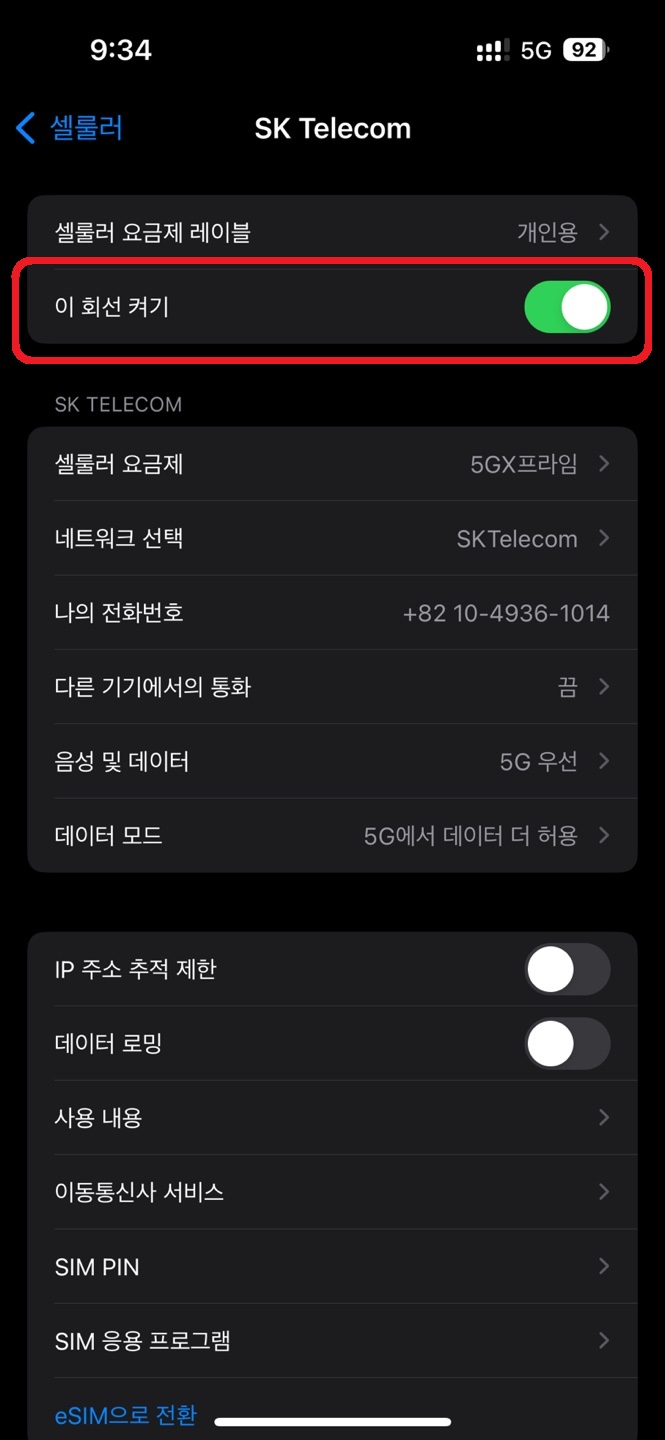Screen dimensions: 665x1440
Task: Open 다른 기기에서의 통화 option
Action: 332,687
